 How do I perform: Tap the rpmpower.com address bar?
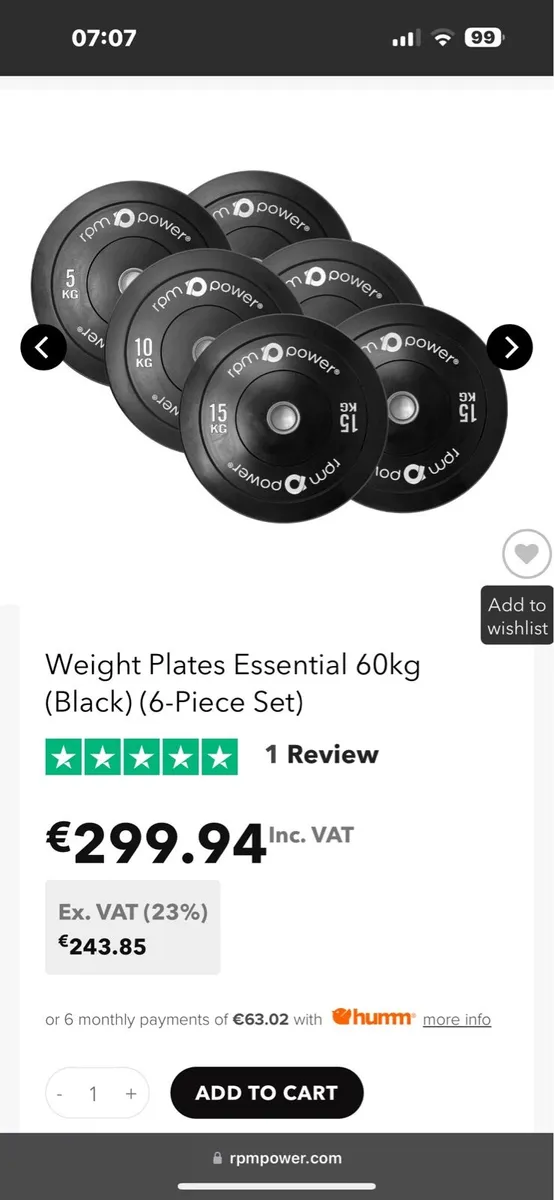[277, 1159]
